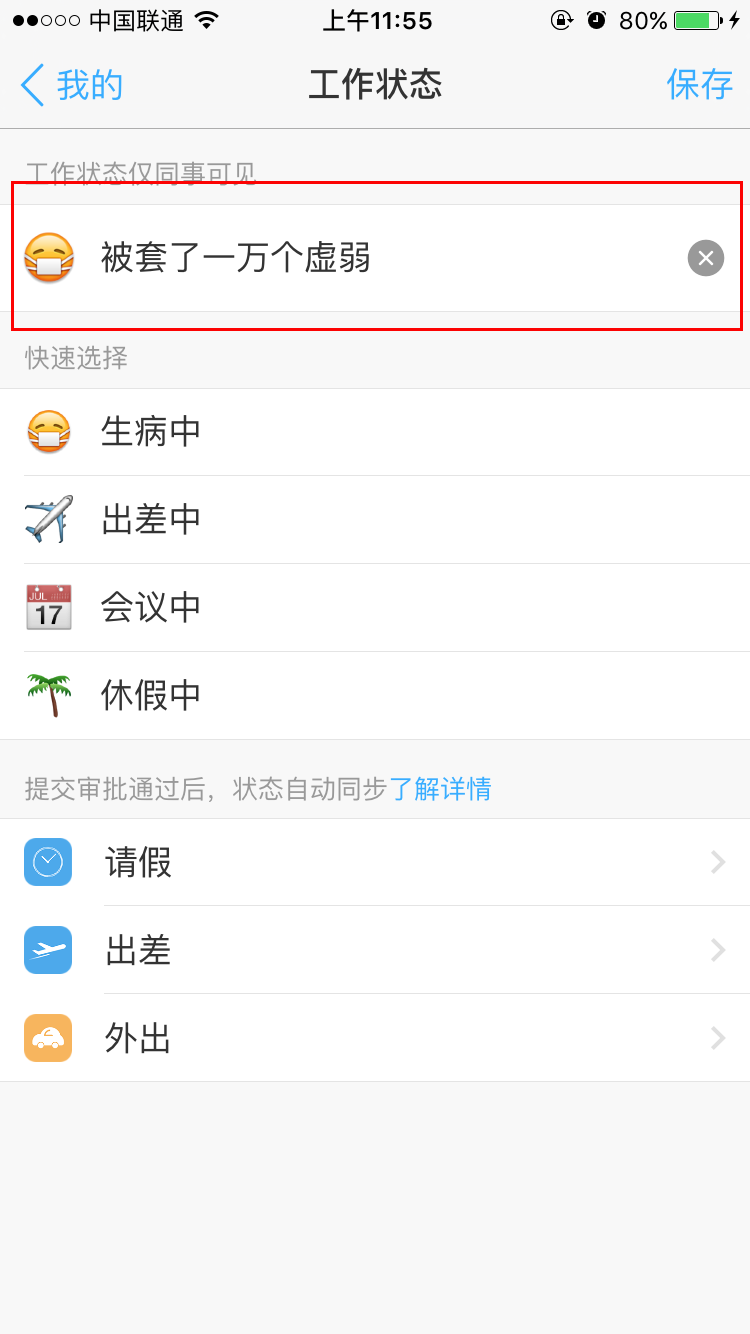Save the work status with 保存
750x1334 pixels.
pyautogui.click(x=700, y=85)
